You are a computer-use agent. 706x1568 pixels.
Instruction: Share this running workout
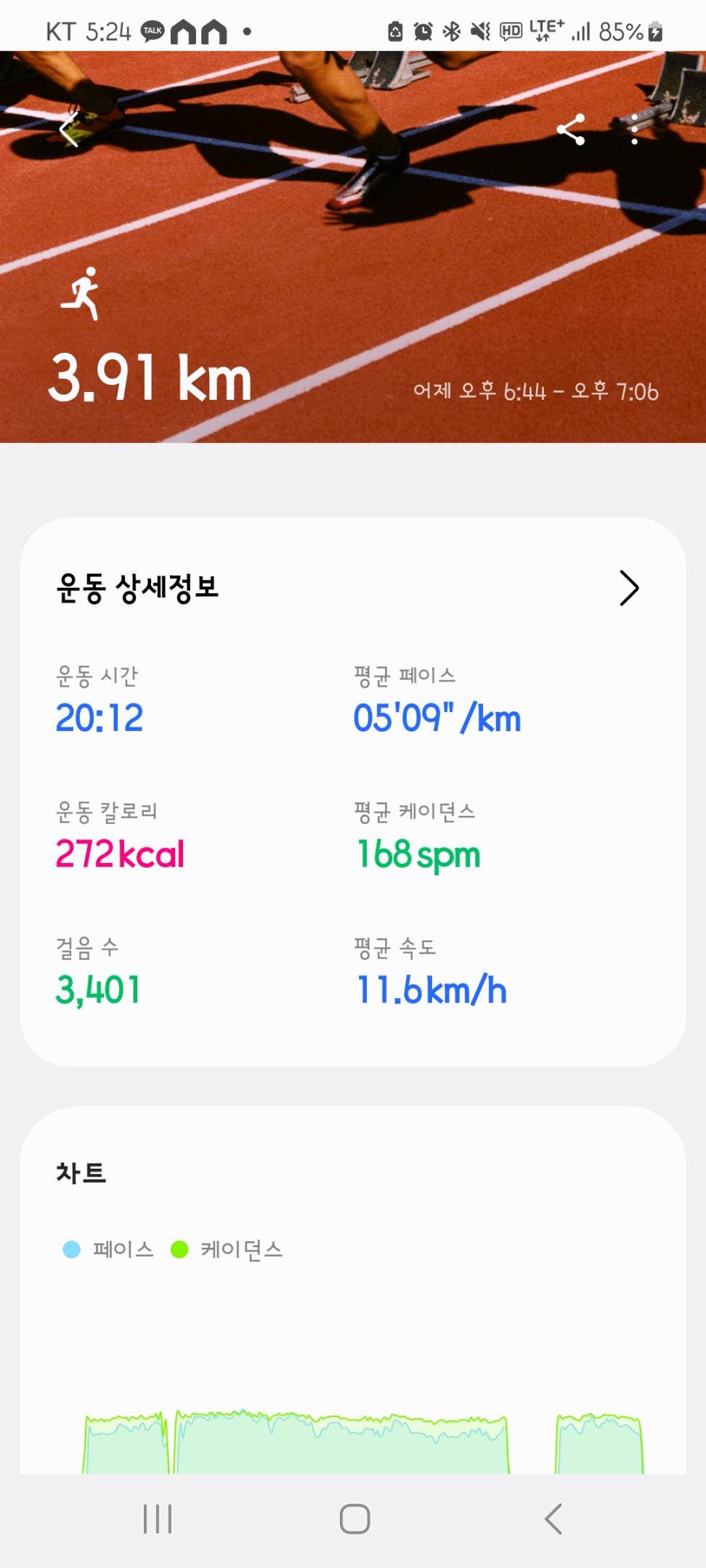(x=571, y=130)
